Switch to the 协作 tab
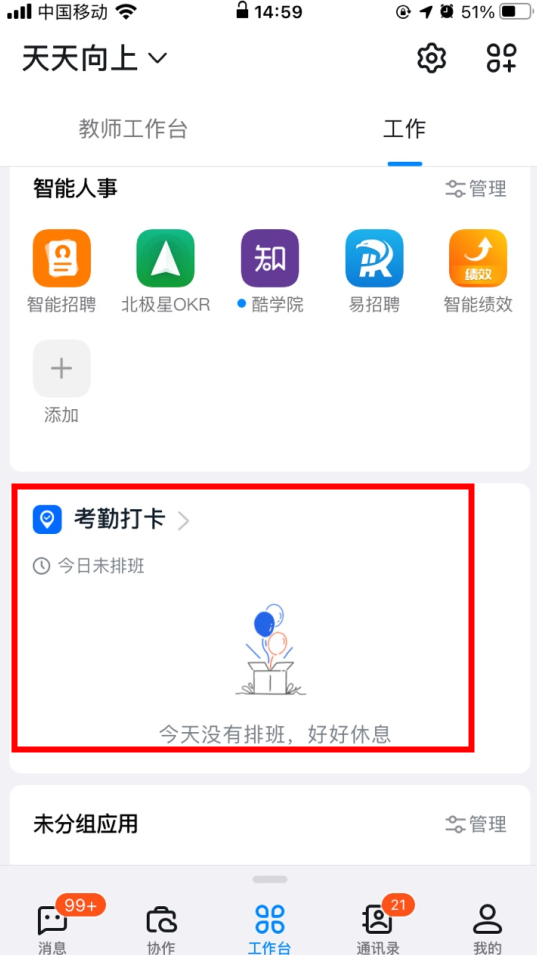 click(161, 928)
